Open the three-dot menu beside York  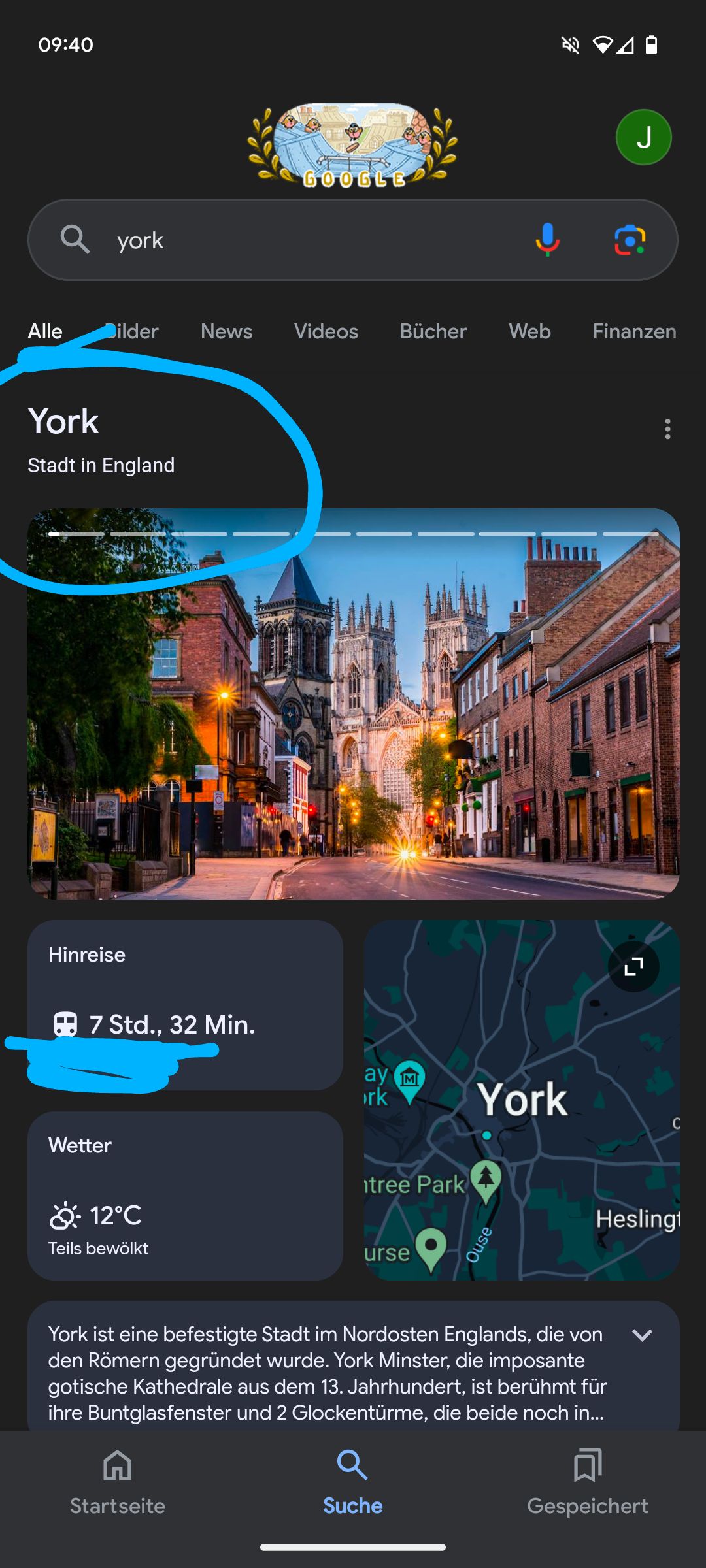point(667,429)
